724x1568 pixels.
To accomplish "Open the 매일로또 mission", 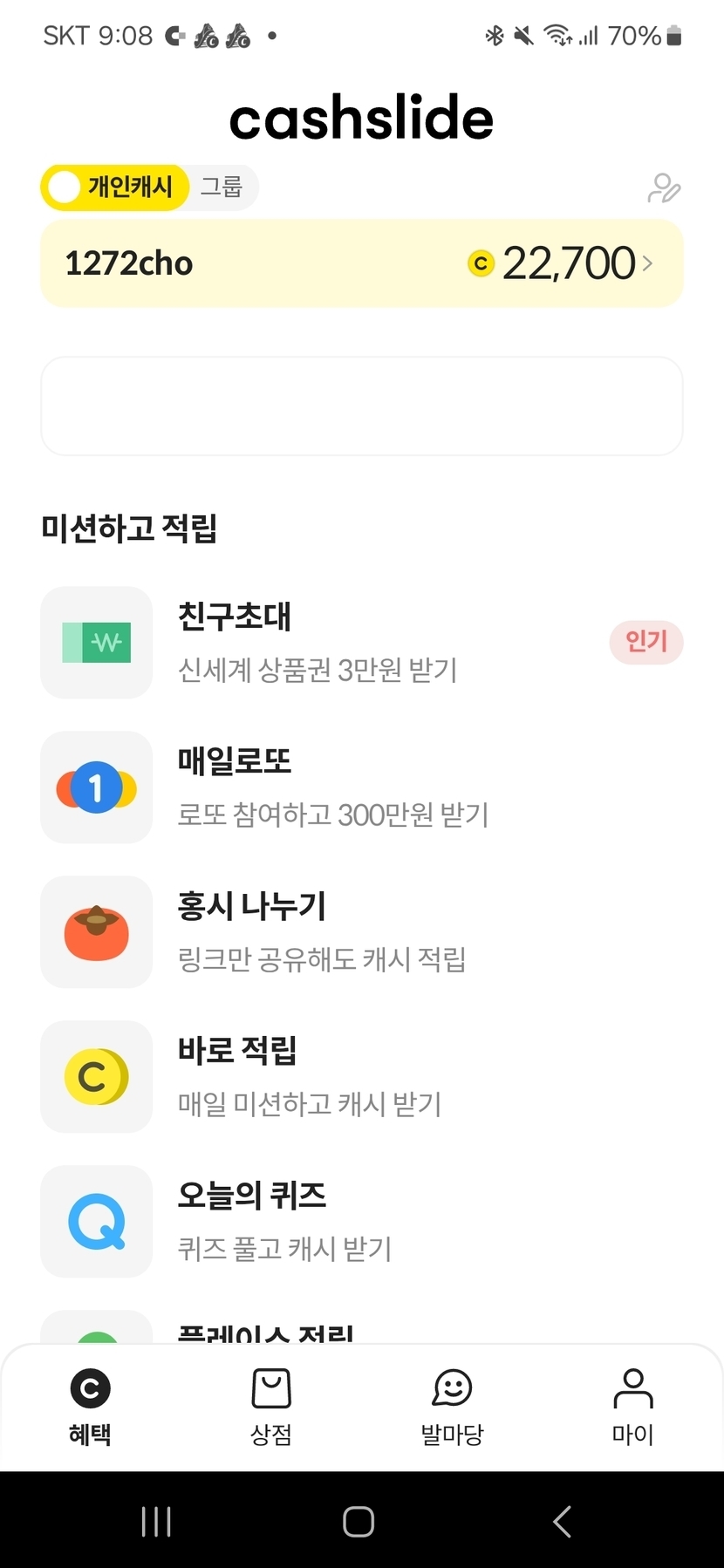I will pyautogui.click(x=362, y=787).
